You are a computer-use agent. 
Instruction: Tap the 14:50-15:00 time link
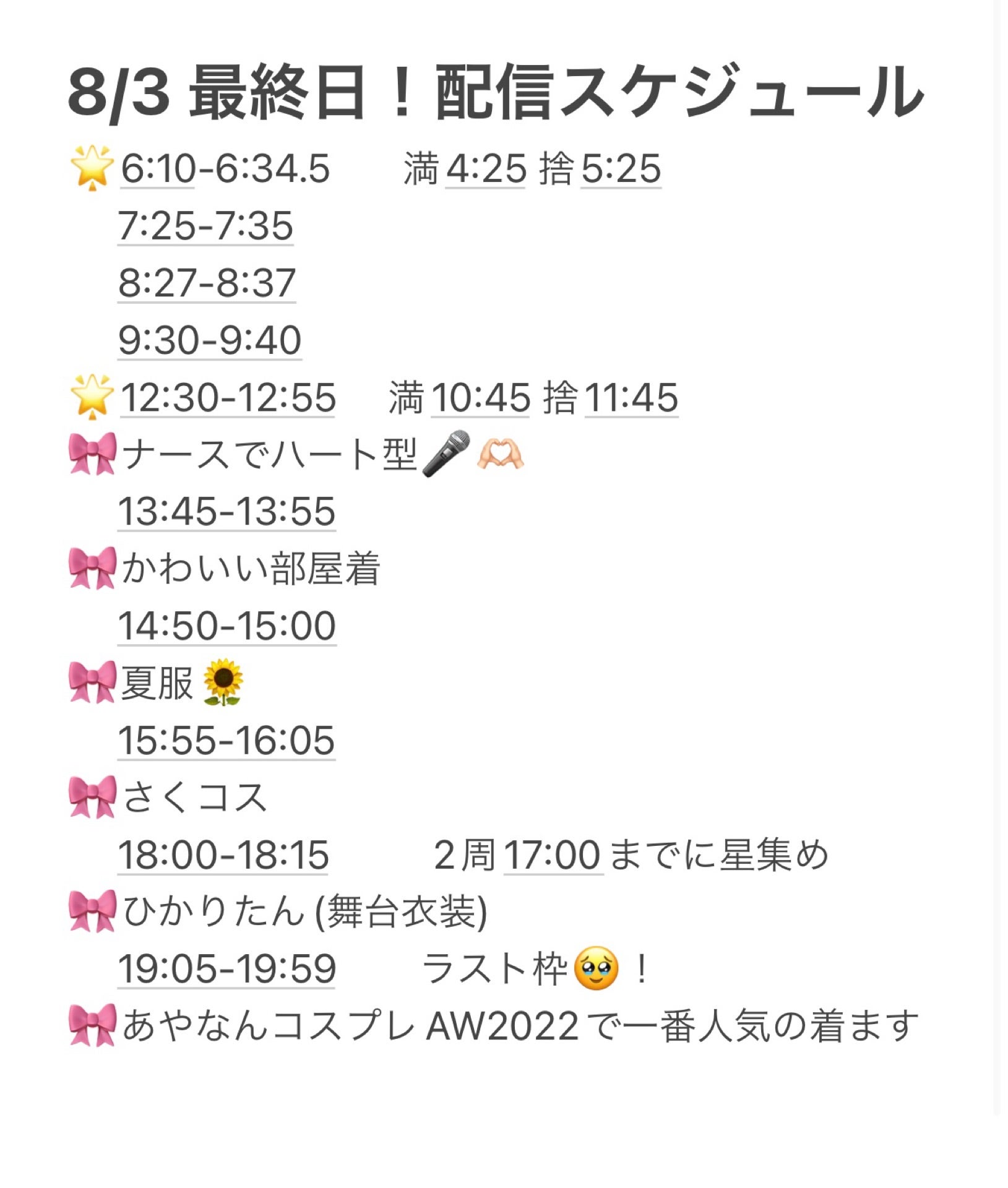226,626
